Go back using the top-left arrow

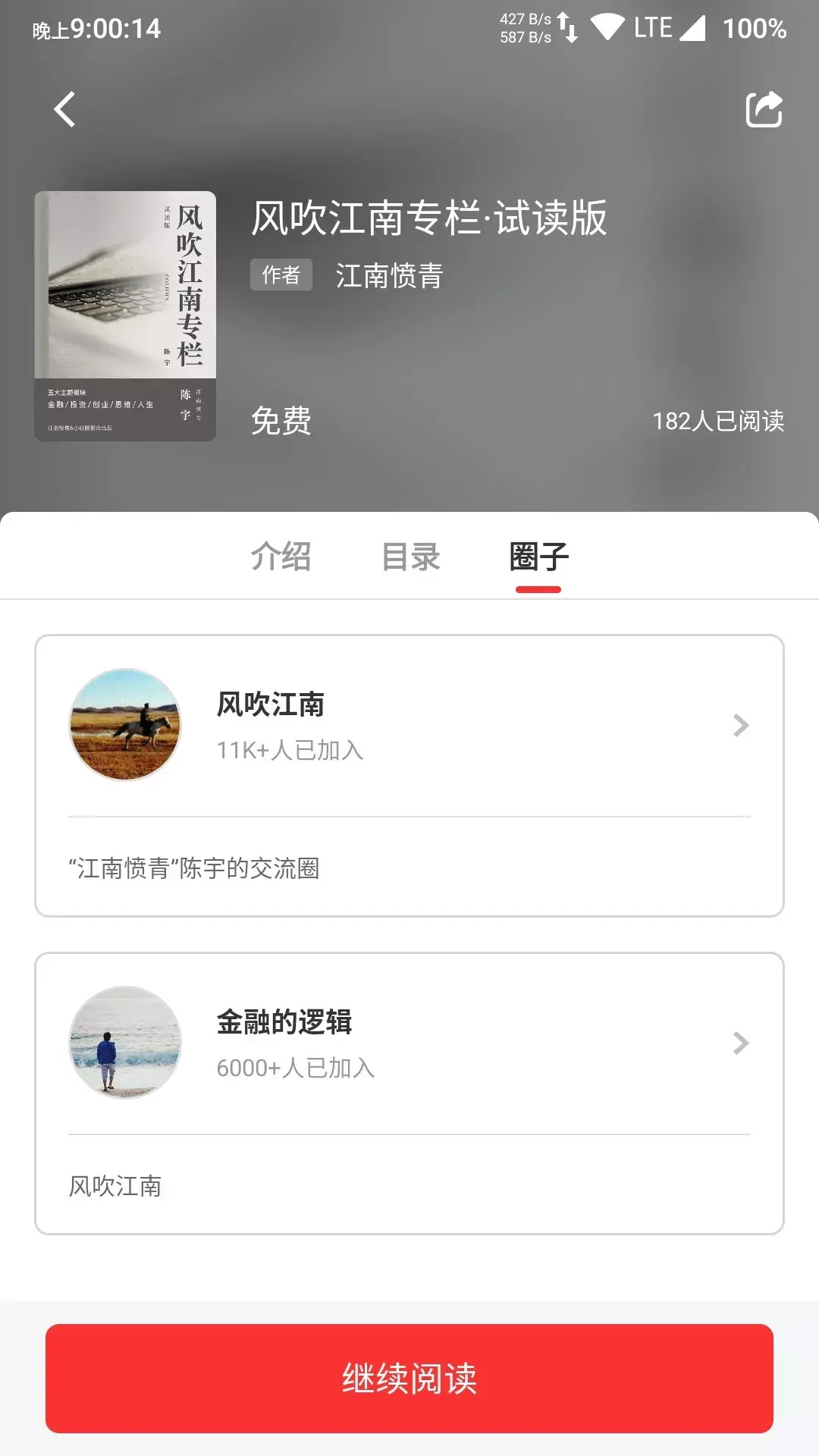coord(65,109)
